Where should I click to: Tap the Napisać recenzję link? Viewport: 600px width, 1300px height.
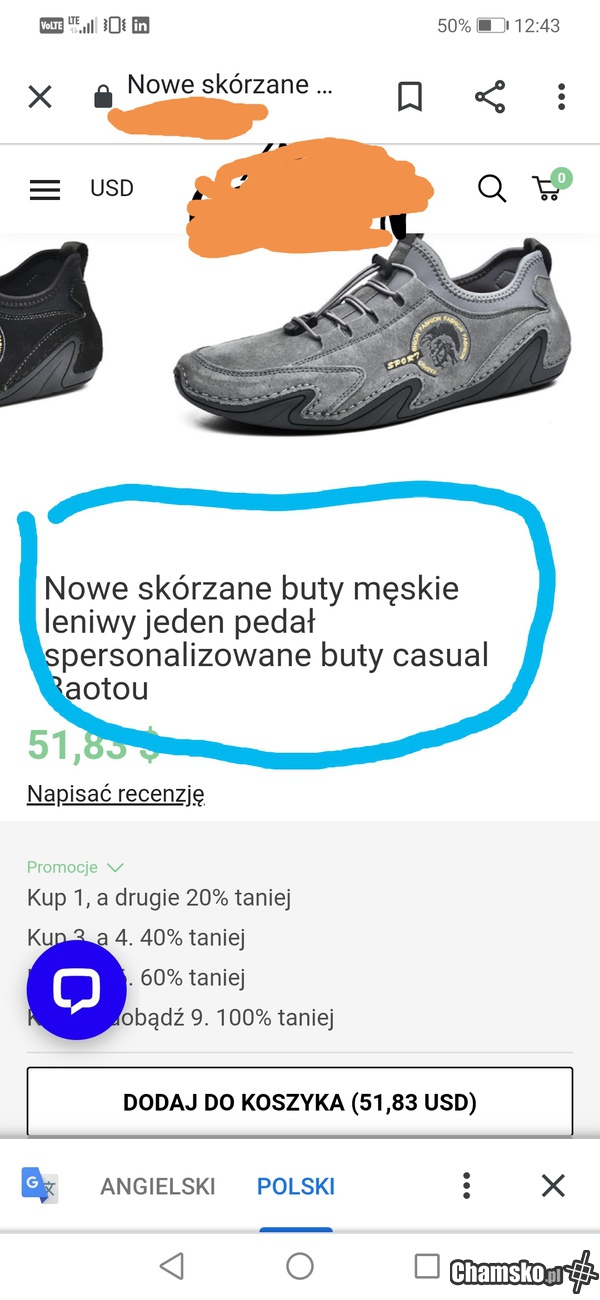(115, 793)
